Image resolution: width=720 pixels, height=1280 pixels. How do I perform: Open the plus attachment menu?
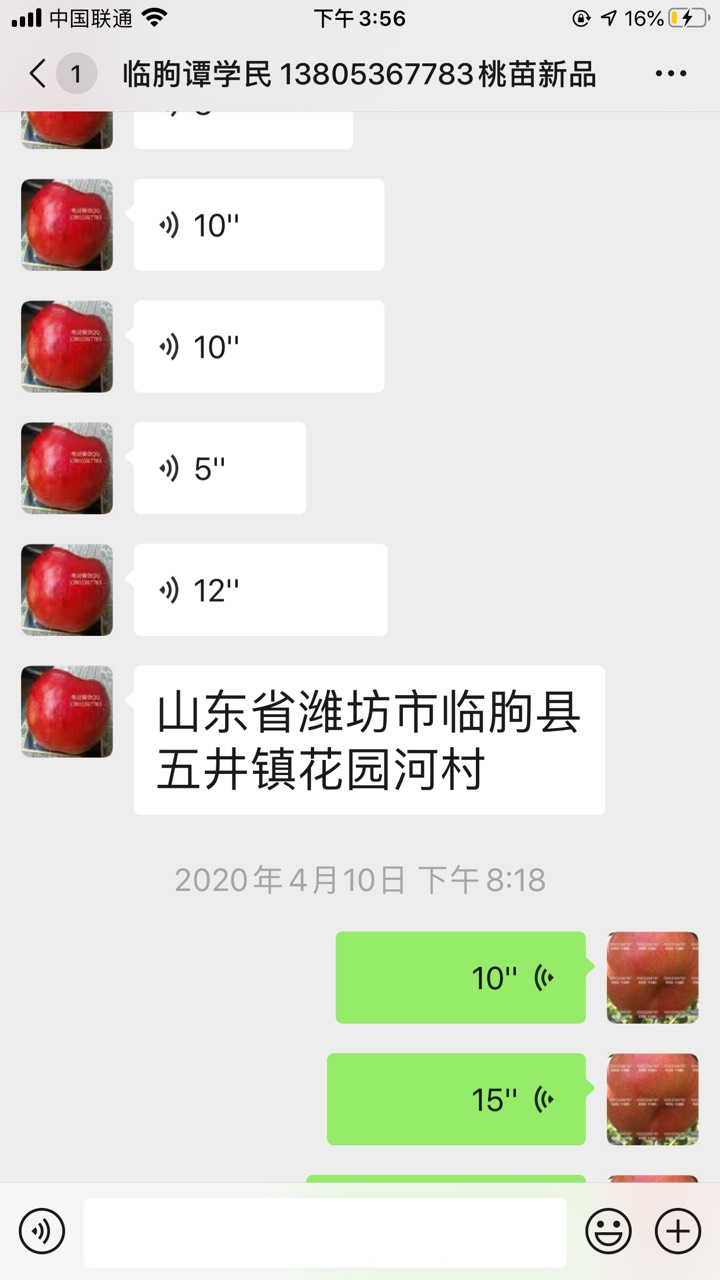[678, 1231]
